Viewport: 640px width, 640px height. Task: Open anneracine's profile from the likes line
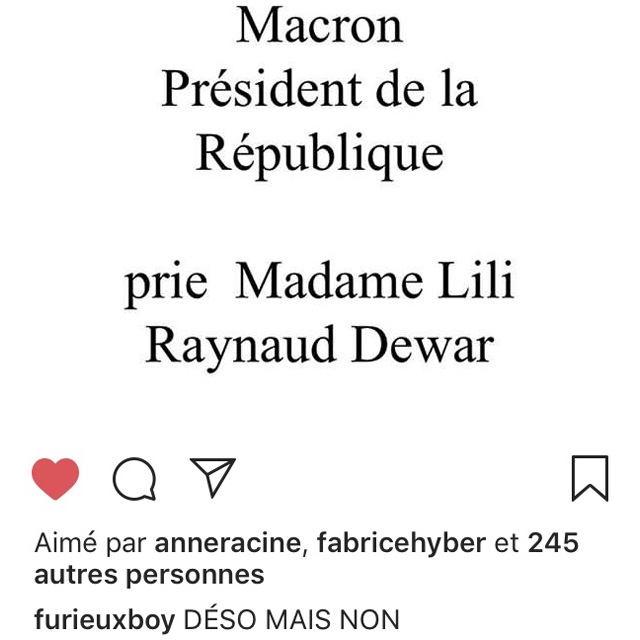pos(227,543)
